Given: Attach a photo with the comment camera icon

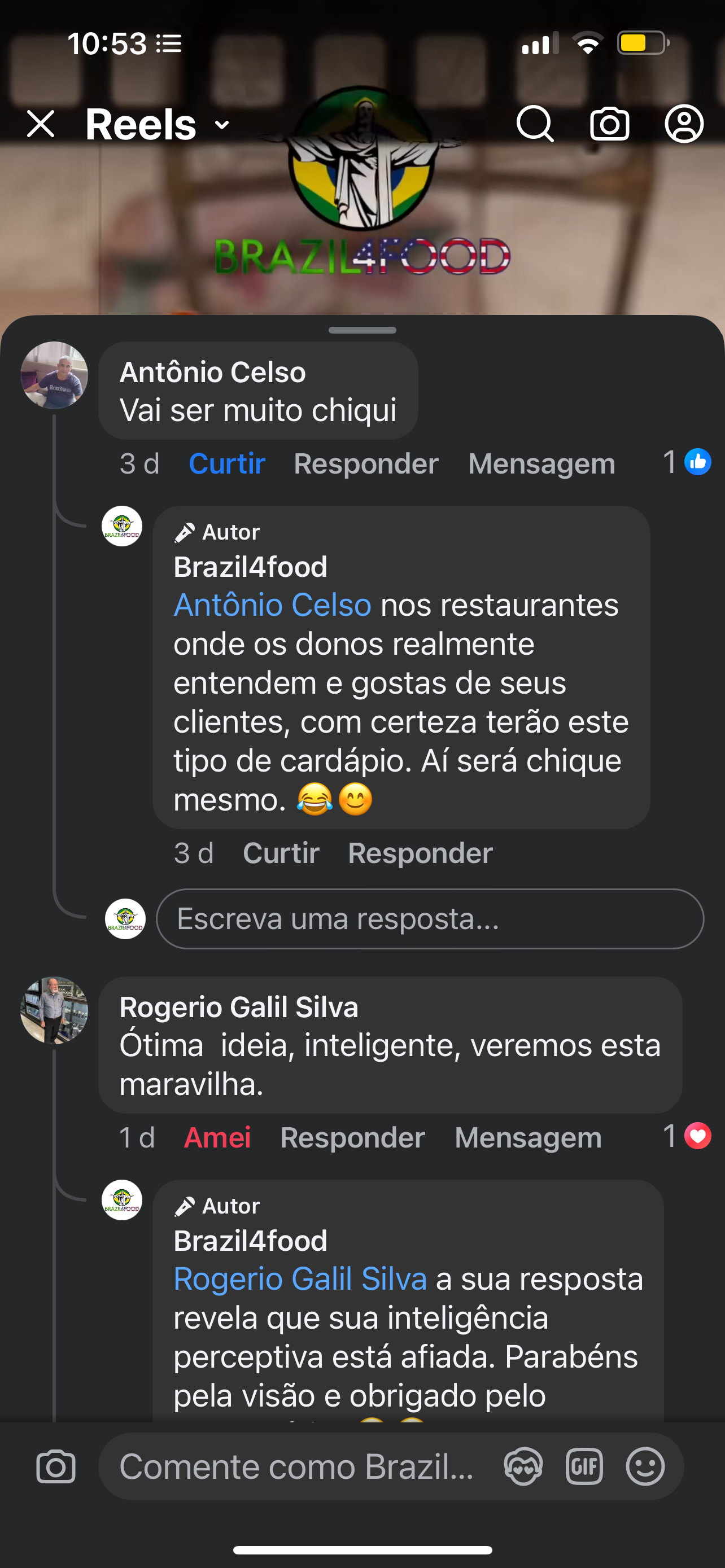Looking at the screenshot, I should tap(56, 1467).
